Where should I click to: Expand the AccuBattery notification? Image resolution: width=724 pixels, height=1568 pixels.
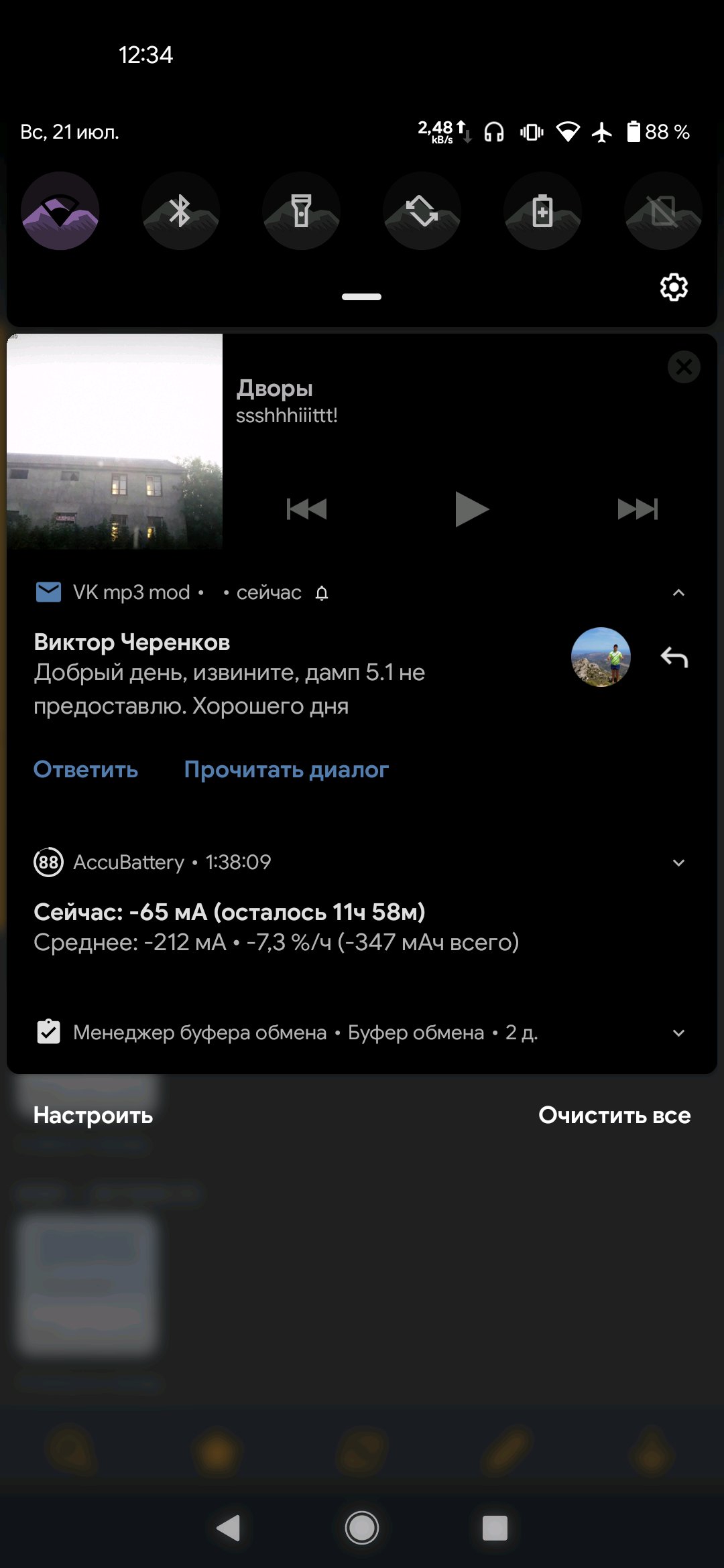click(678, 862)
